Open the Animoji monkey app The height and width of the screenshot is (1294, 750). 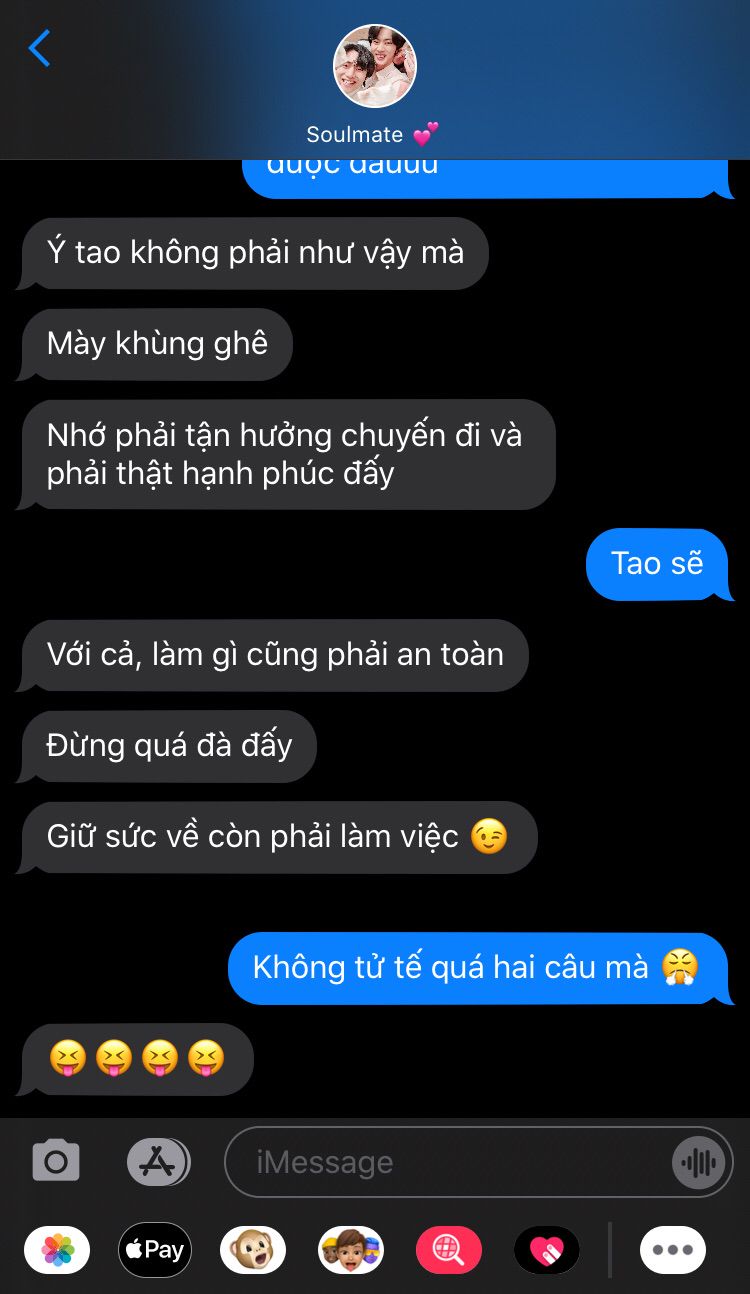click(x=253, y=1250)
